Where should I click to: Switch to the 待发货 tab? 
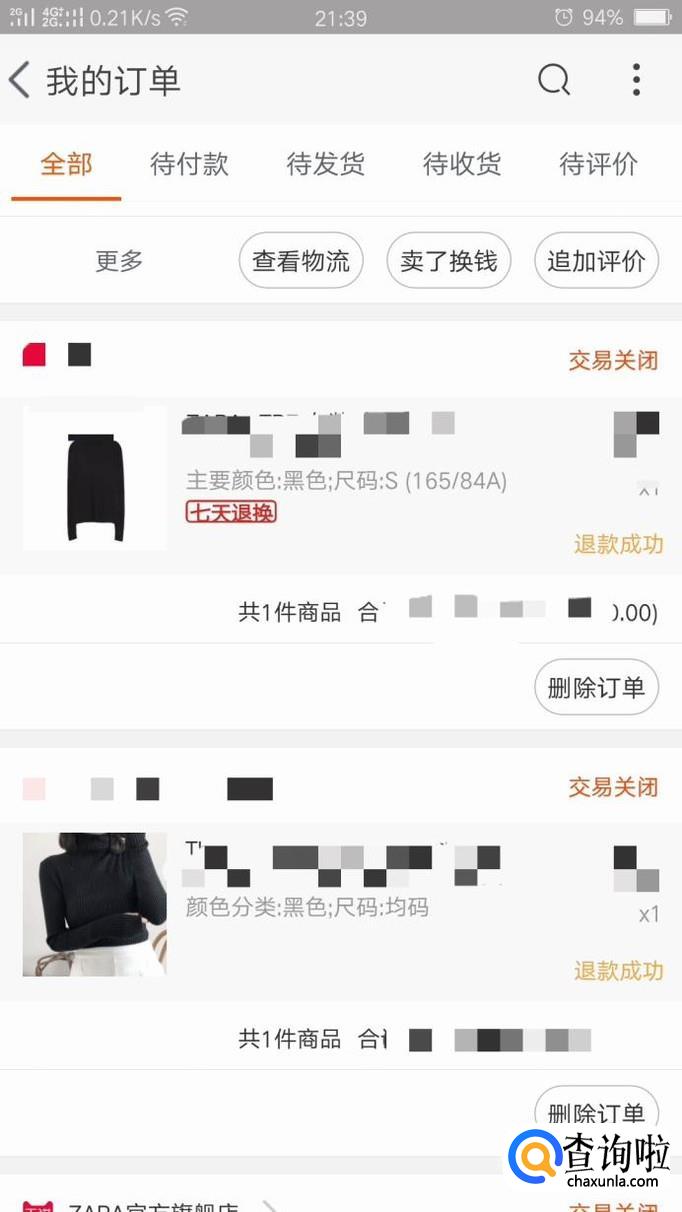click(325, 164)
